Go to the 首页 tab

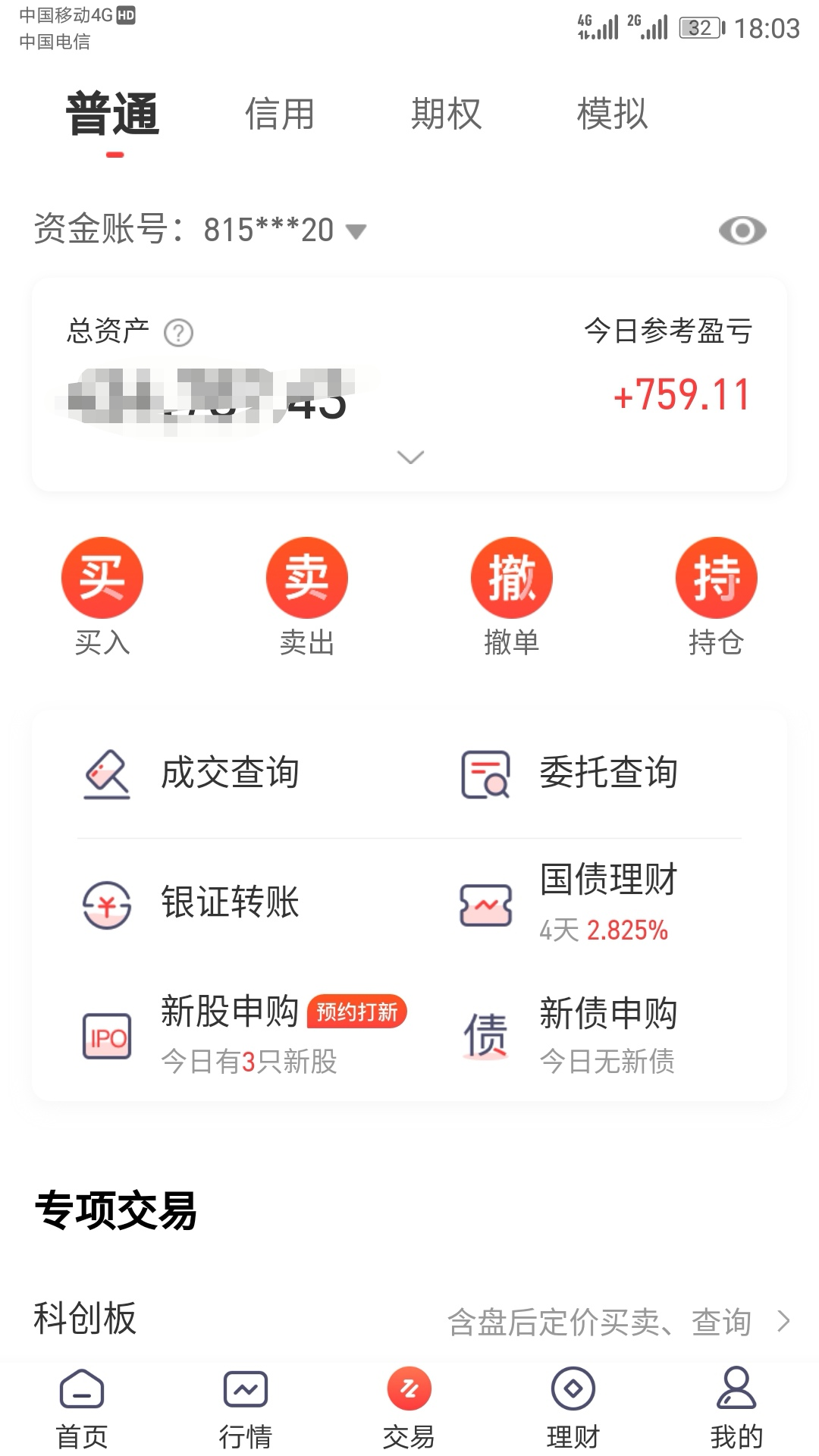(82, 1408)
